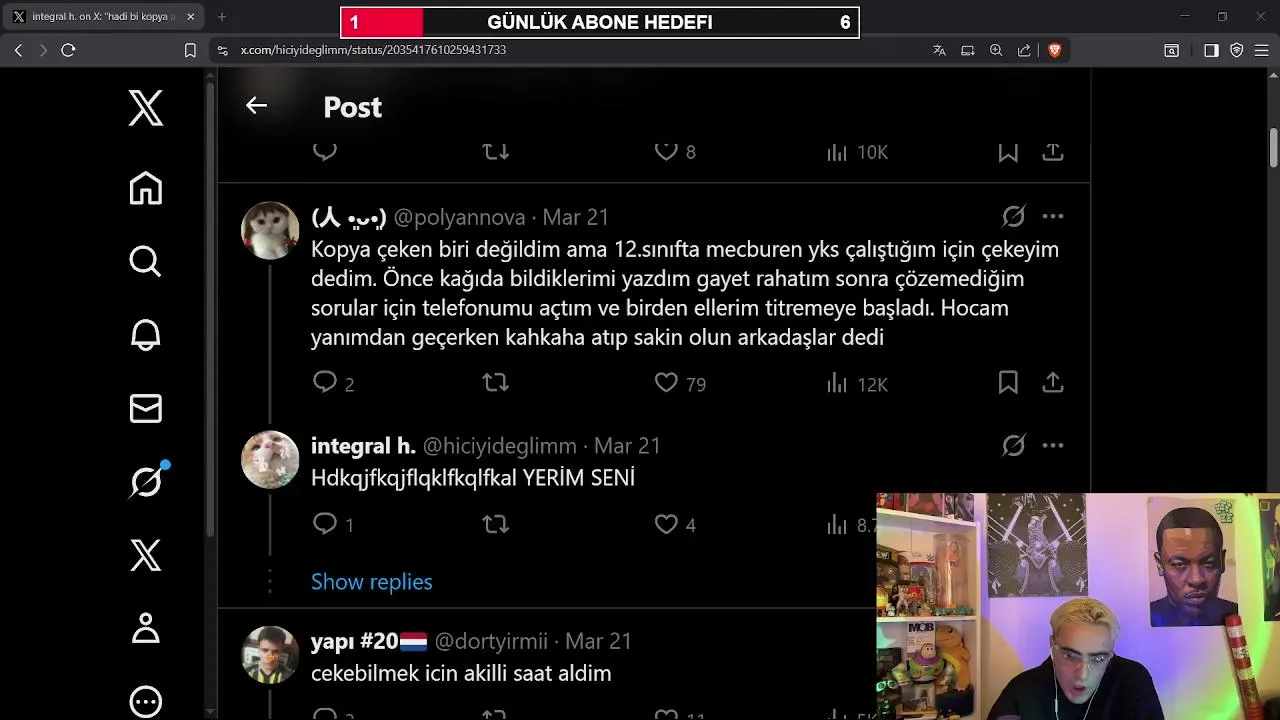The image size is (1280, 720).
Task: Like the reply by @polyannova
Action: [666, 383]
